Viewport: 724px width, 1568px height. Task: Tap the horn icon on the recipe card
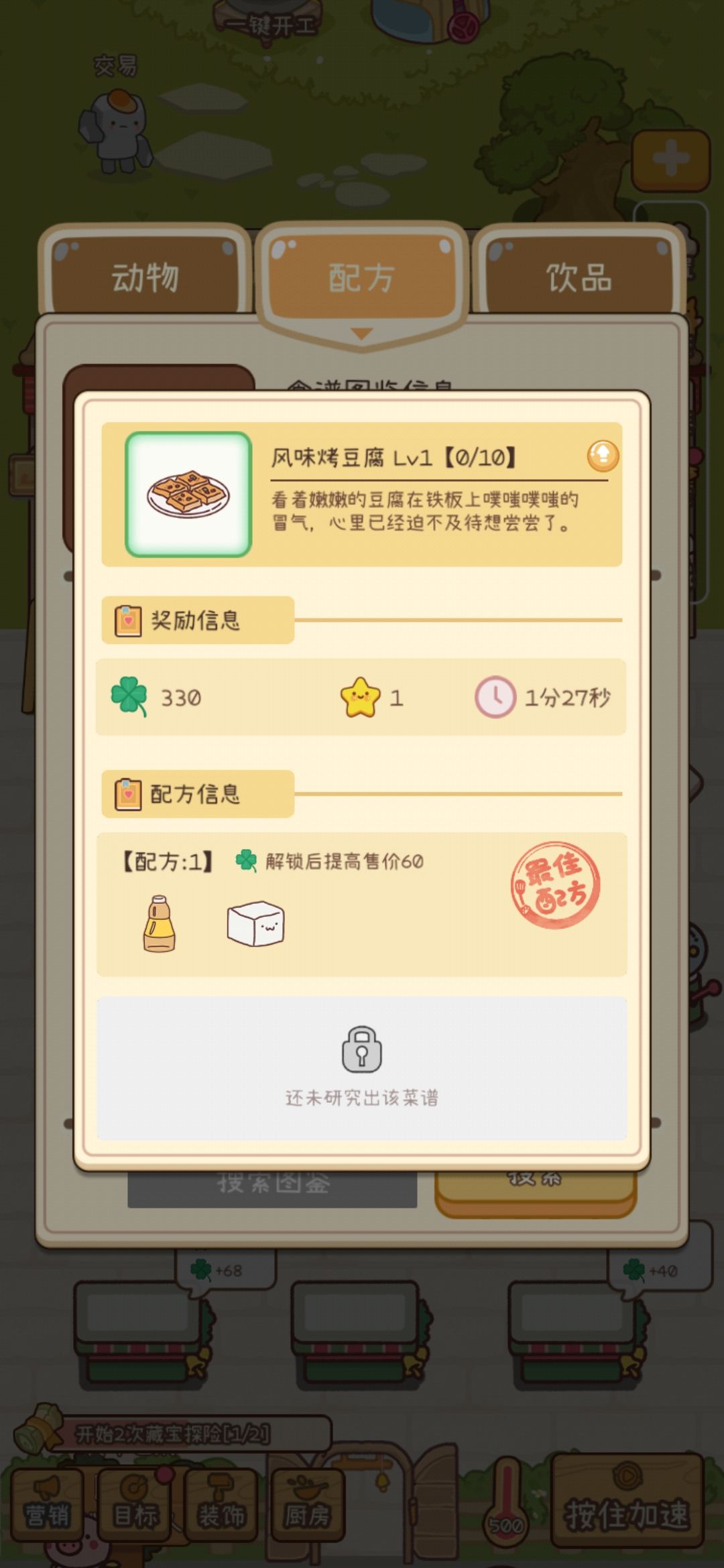[x=602, y=455]
